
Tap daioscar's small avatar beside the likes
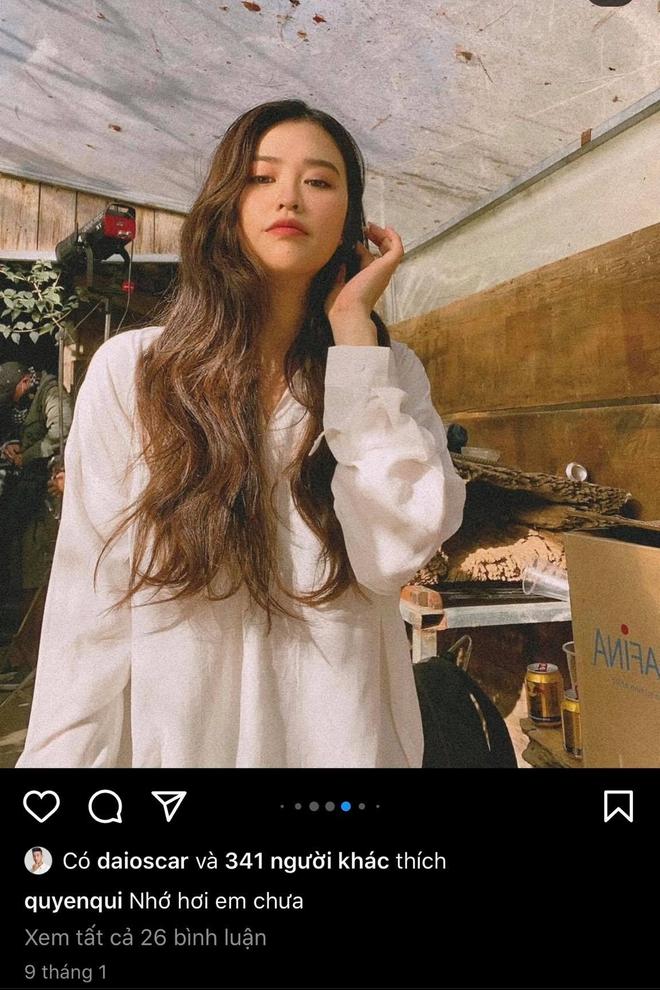click(38, 861)
